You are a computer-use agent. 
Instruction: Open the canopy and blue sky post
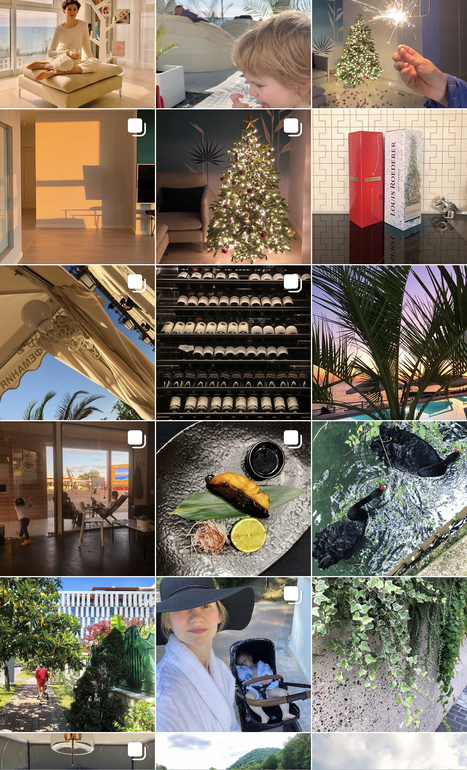click(77, 343)
